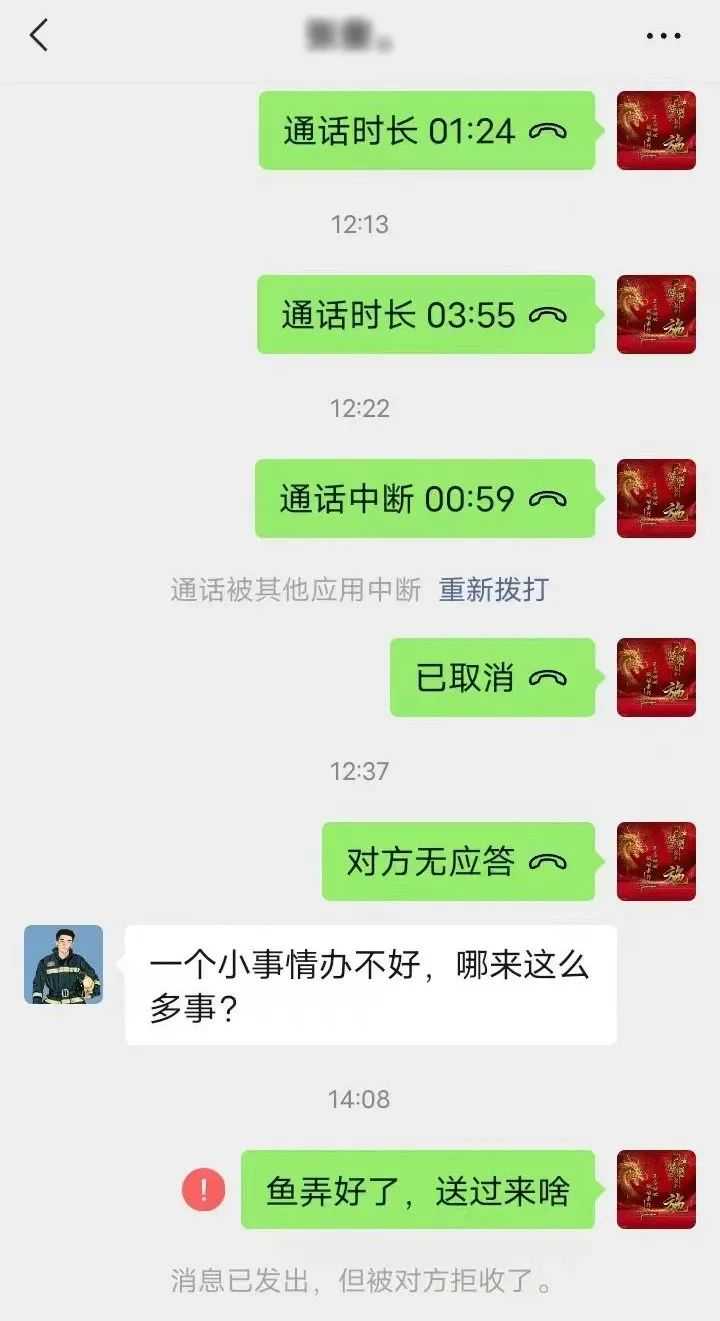Tap the 已取消 call record bubble
The image size is (720, 1321).
click(492, 678)
